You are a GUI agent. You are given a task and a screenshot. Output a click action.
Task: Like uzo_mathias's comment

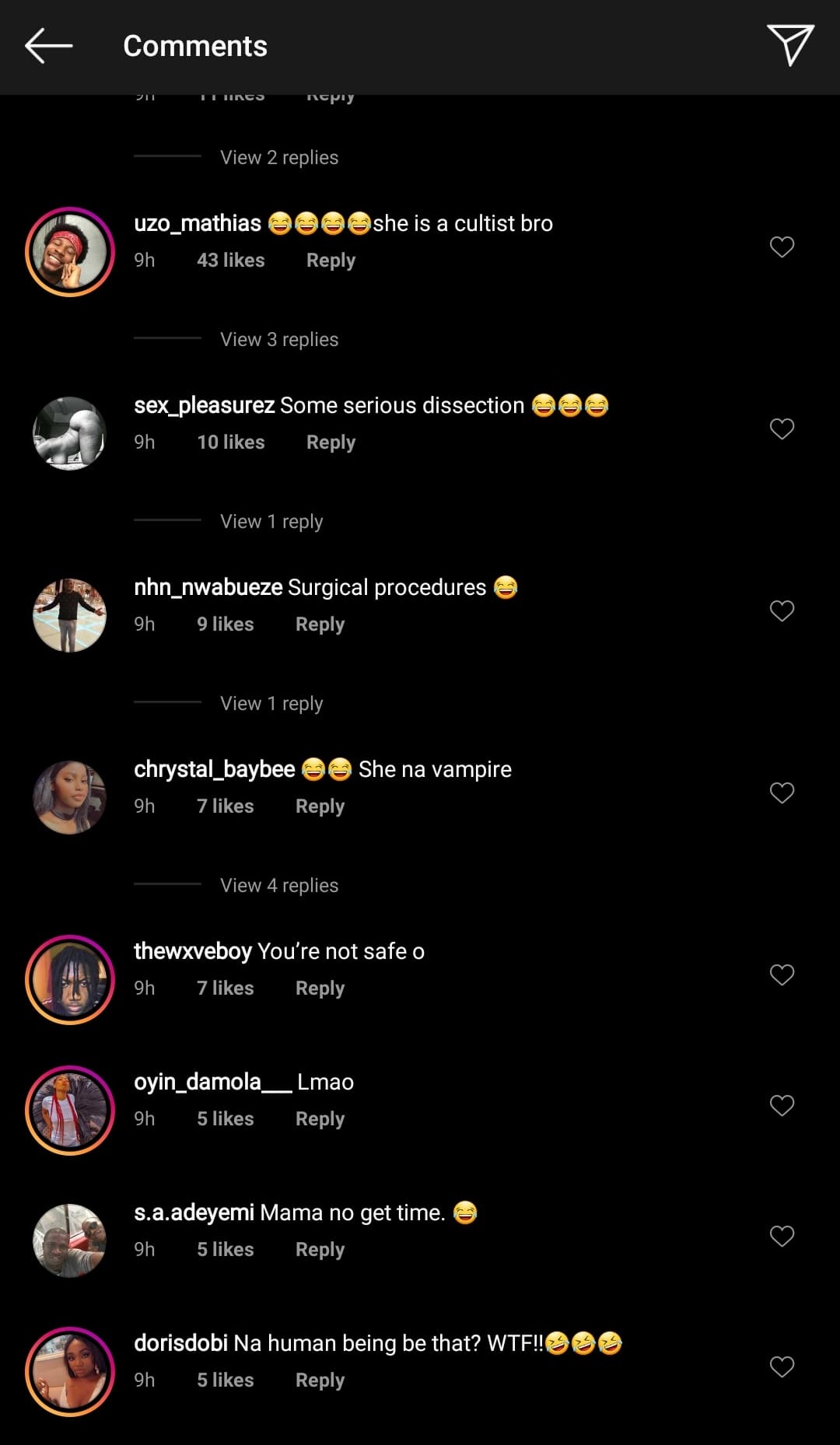coord(782,247)
